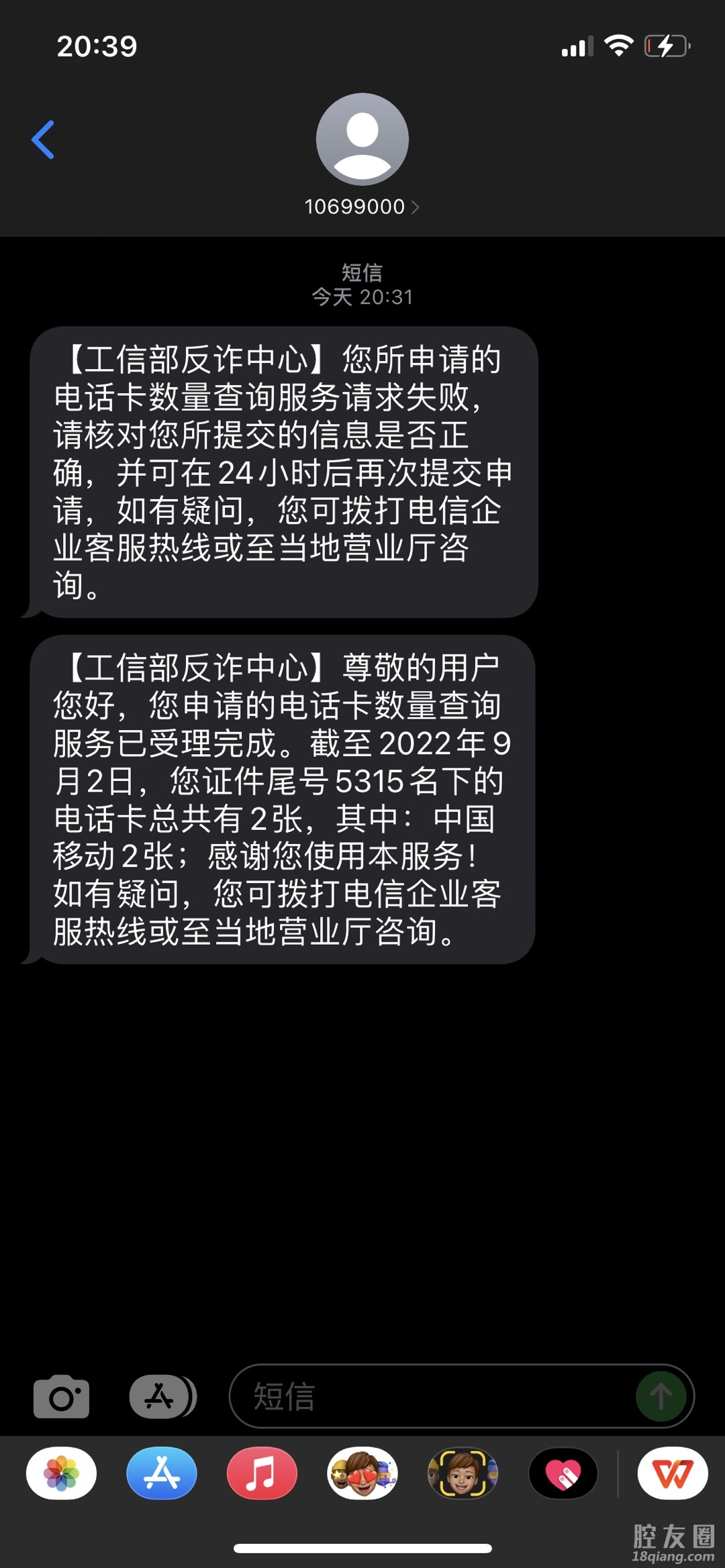Open the App Store iMessage app
This screenshot has width=725, height=1568.
pos(162,1473)
